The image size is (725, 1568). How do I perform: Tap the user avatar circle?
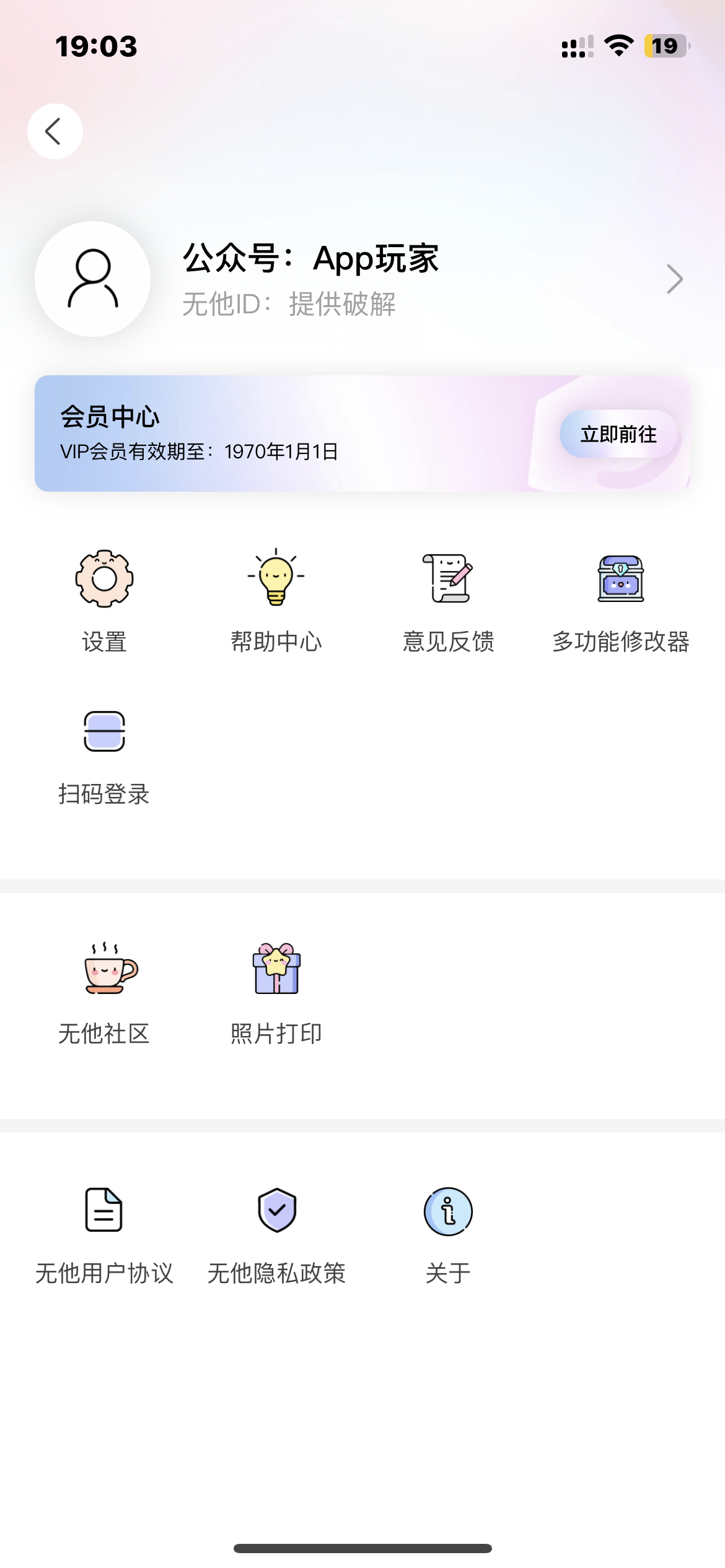click(x=92, y=279)
